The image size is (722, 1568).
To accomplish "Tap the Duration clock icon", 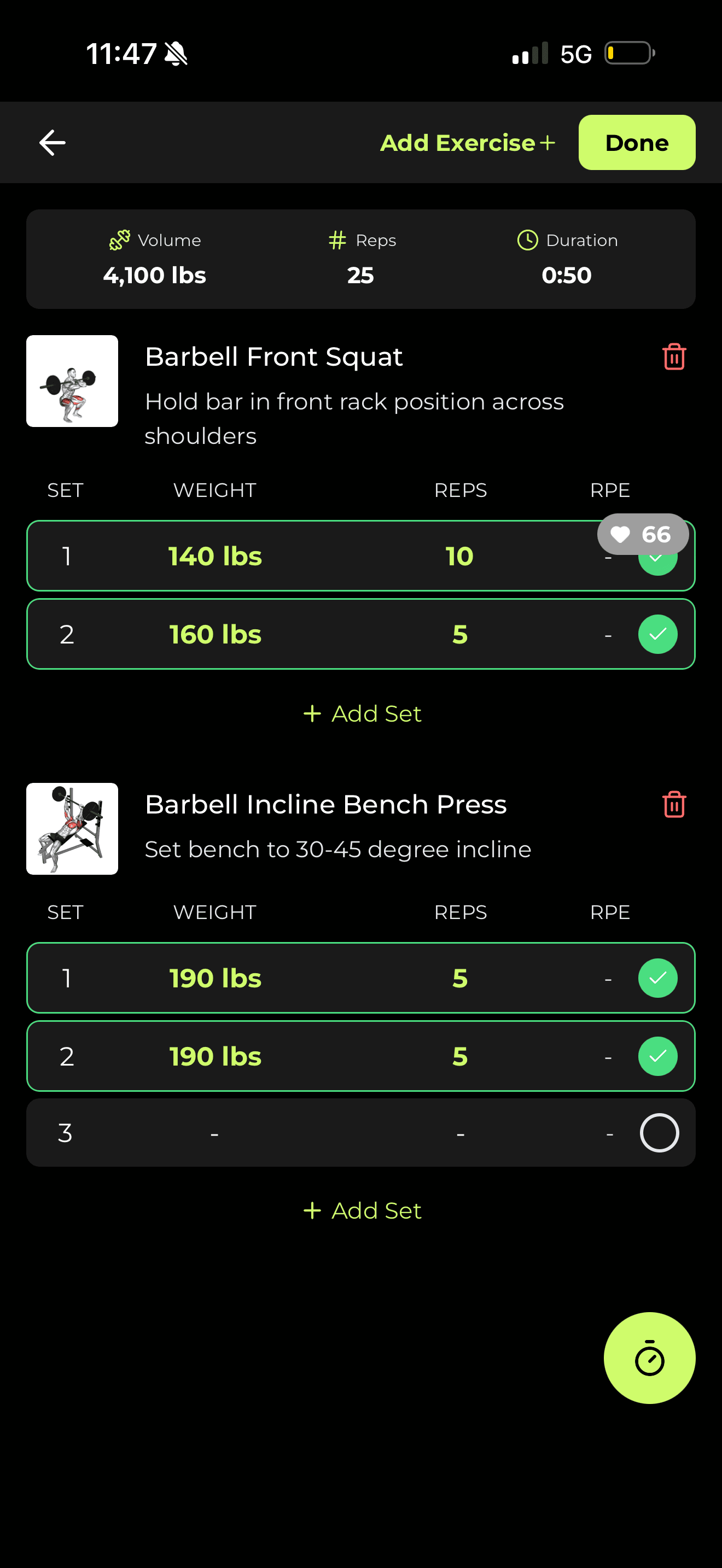I will [526, 240].
